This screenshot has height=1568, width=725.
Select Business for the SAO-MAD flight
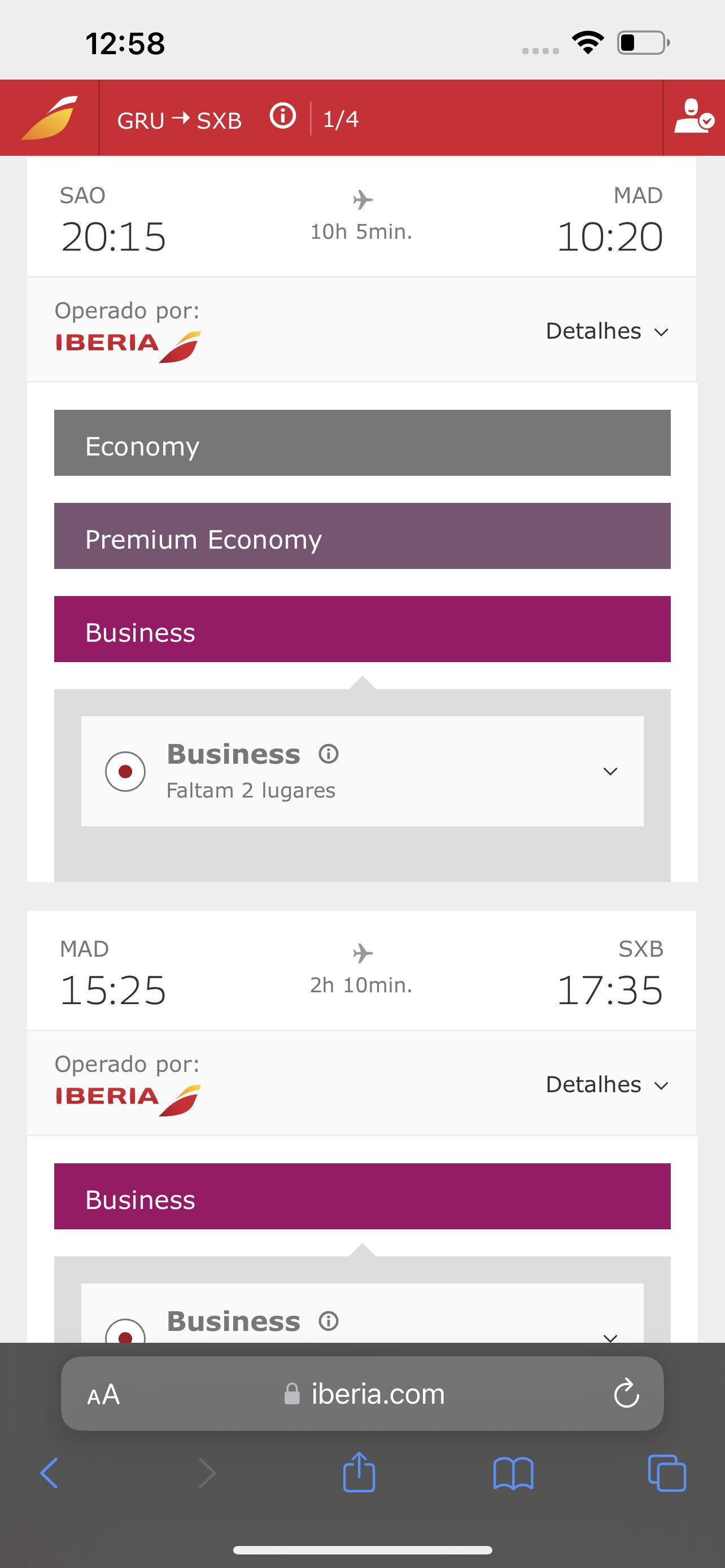pyautogui.click(x=362, y=629)
